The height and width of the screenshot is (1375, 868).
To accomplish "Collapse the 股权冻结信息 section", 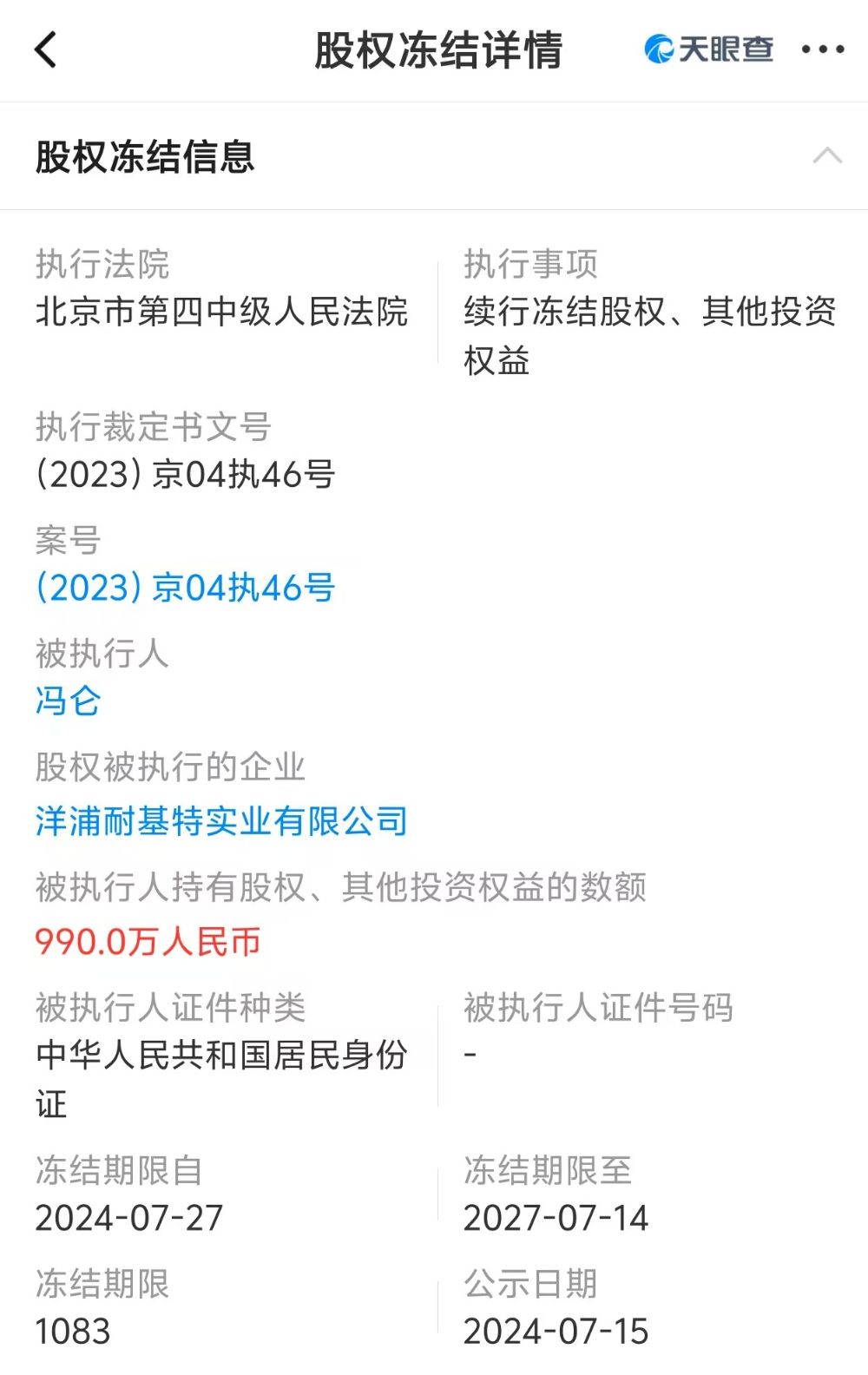I will [x=826, y=156].
